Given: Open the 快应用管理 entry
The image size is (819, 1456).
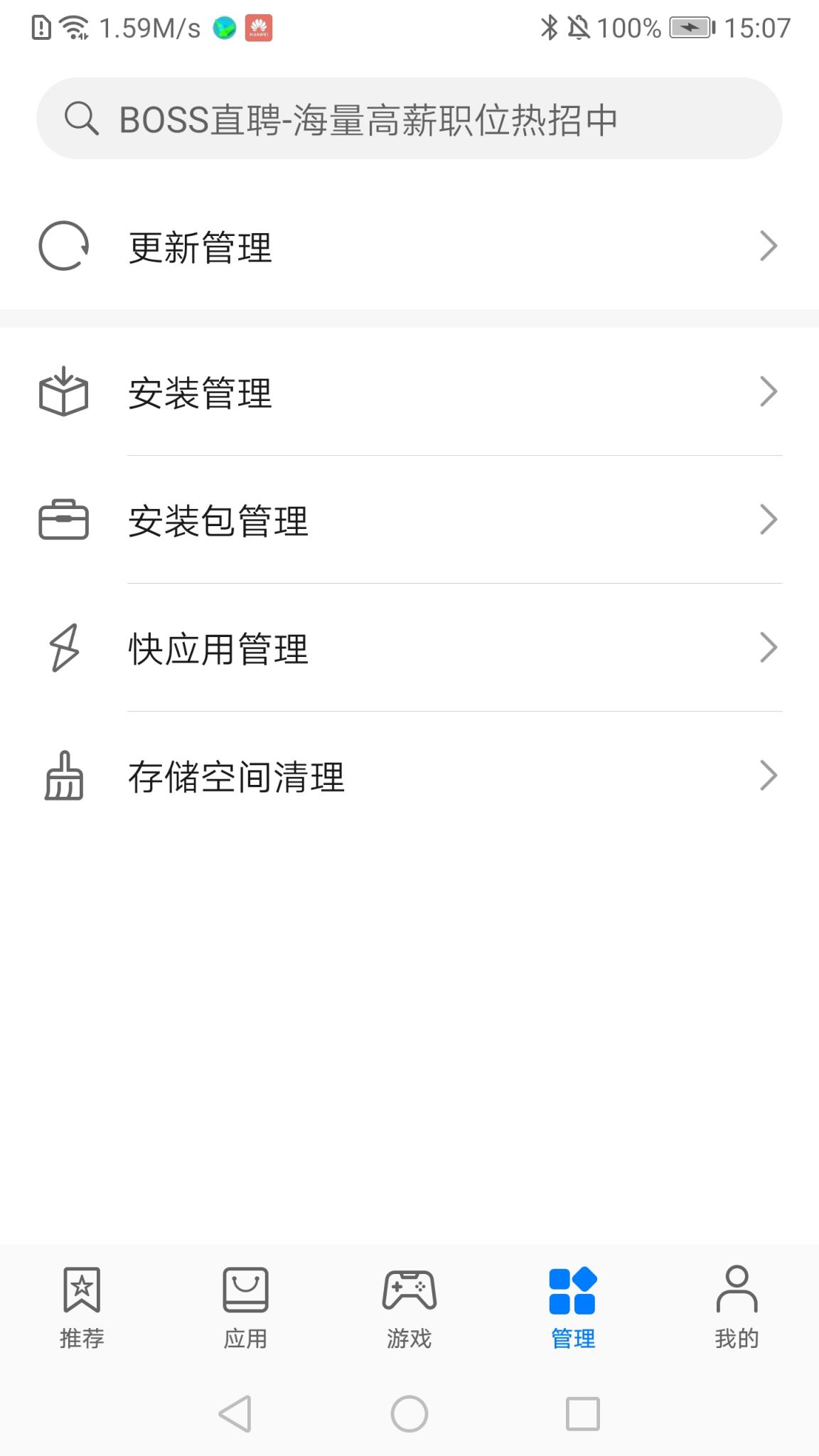Looking at the screenshot, I should pyautogui.click(x=355, y=648).
